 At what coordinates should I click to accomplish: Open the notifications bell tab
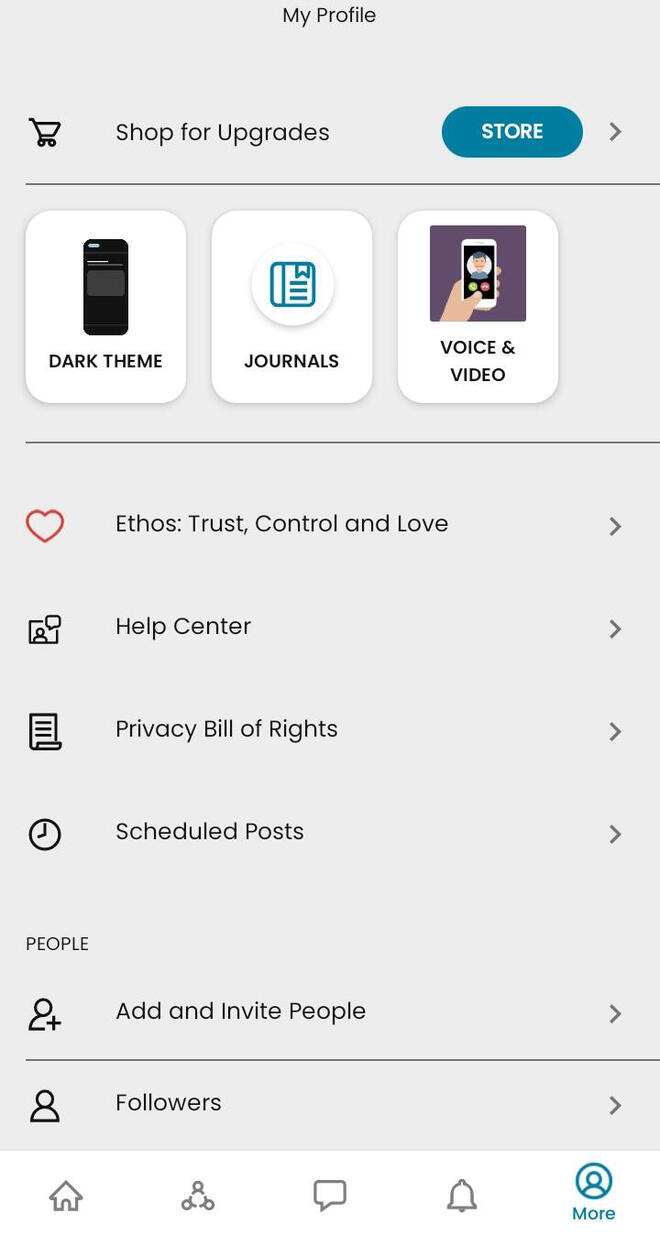462,1195
